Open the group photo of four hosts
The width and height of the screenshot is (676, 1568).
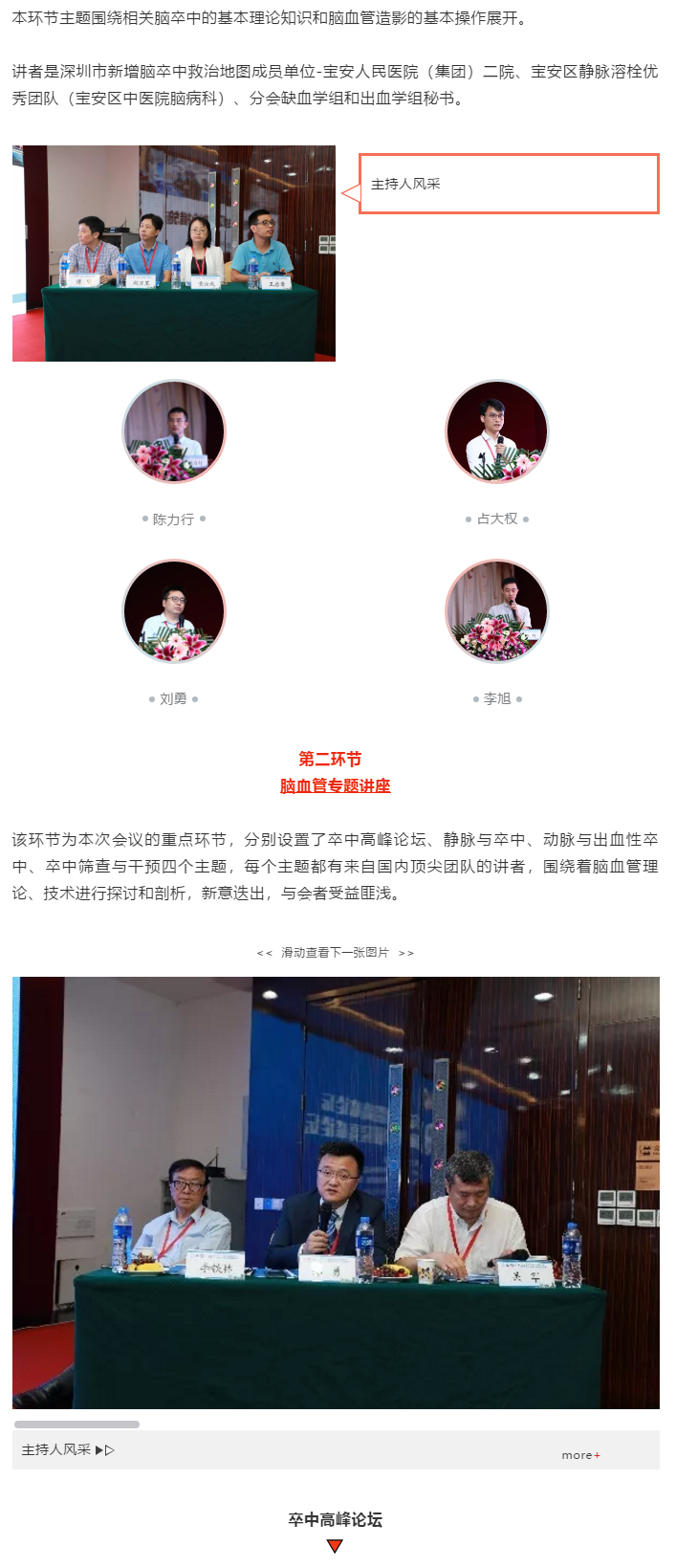point(173,254)
